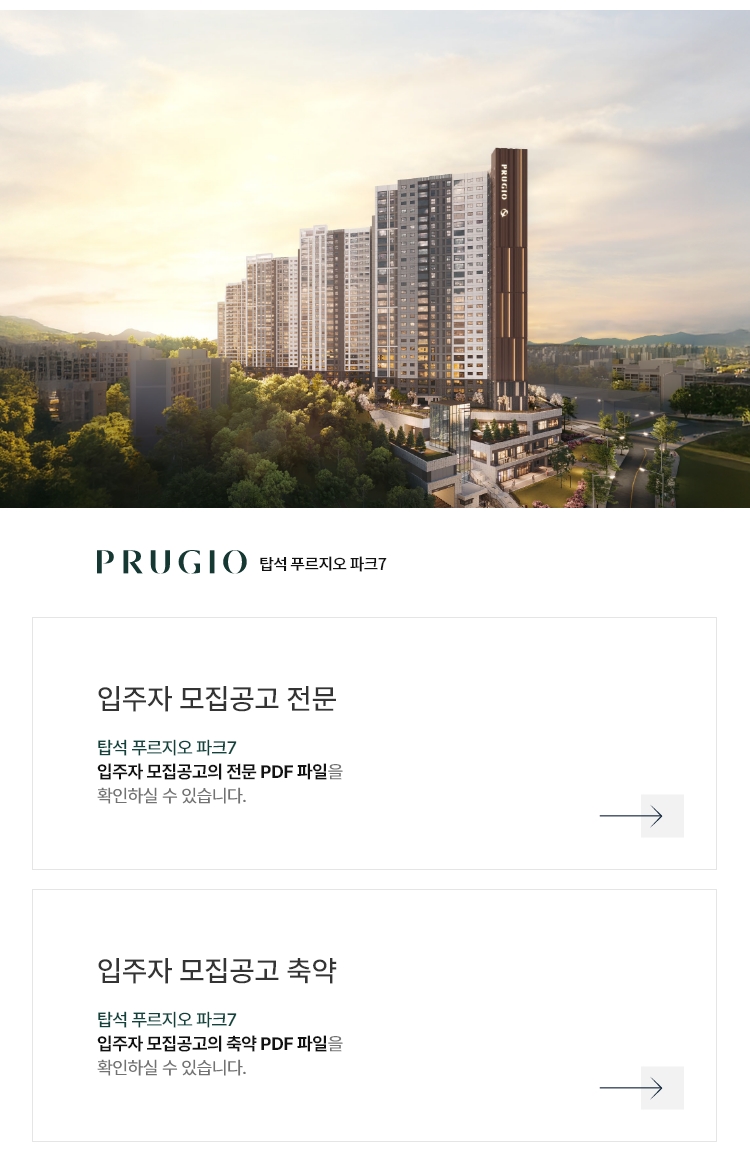Open the 입주자 모집공고 전문 PDF card
The height and width of the screenshot is (1160, 750).
click(x=374, y=743)
